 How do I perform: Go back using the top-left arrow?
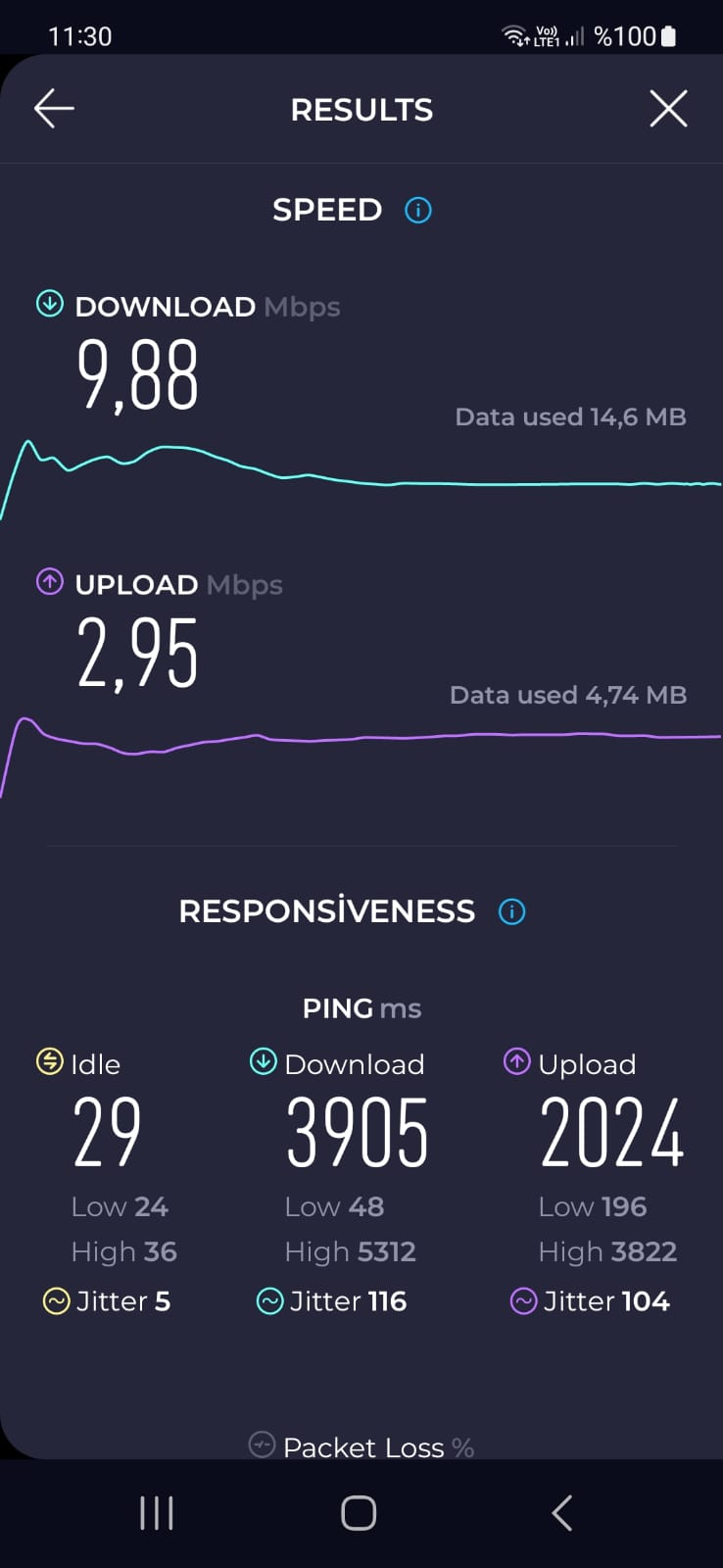pyautogui.click(x=54, y=109)
